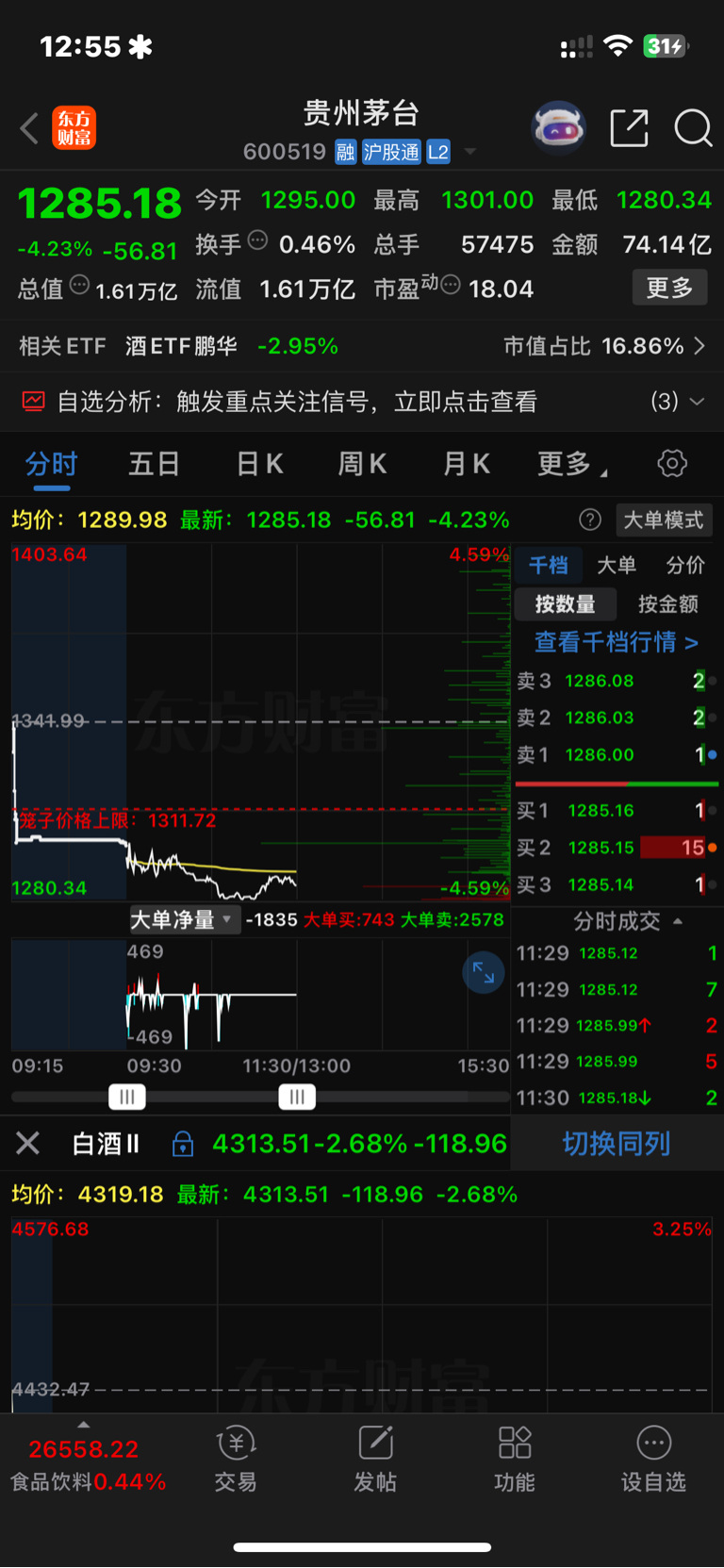The width and height of the screenshot is (724, 1568).
Task: Tap 切换同列 button
Action: pyautogui.click(x=617, y=1144)
